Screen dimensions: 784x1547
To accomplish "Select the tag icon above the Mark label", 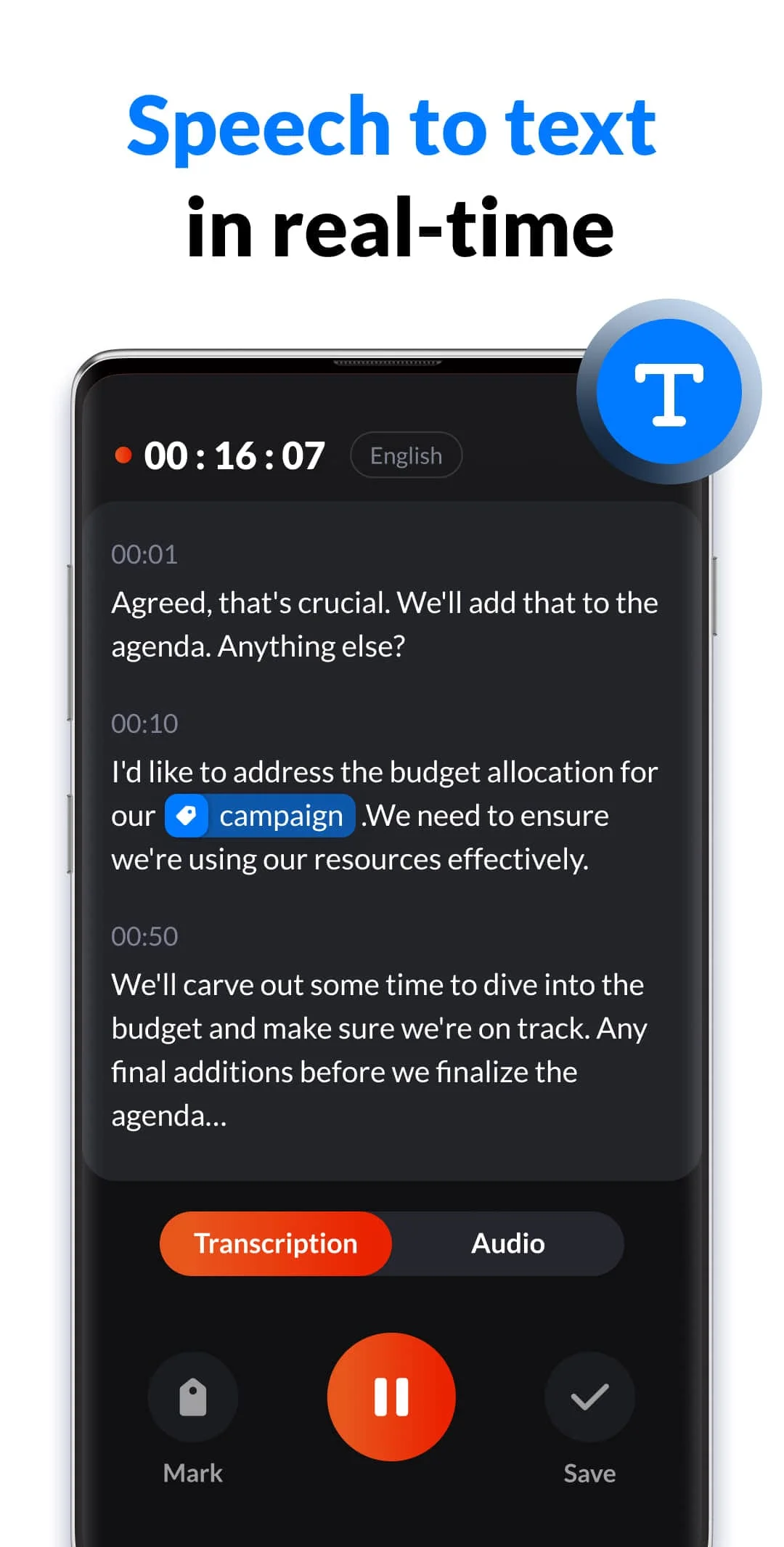I will (193, 1395).
